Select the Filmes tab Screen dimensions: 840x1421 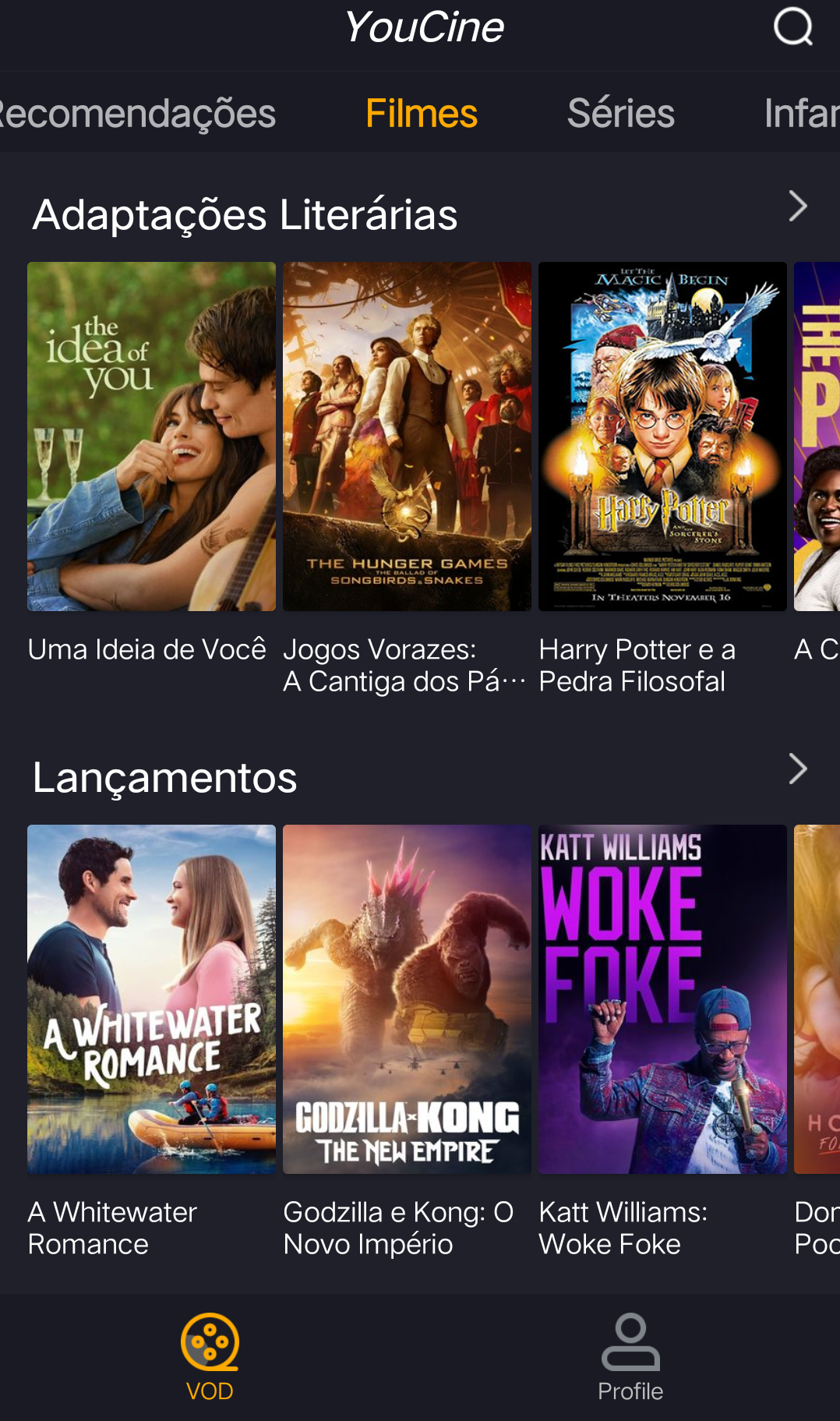click(x=421, y=114)
